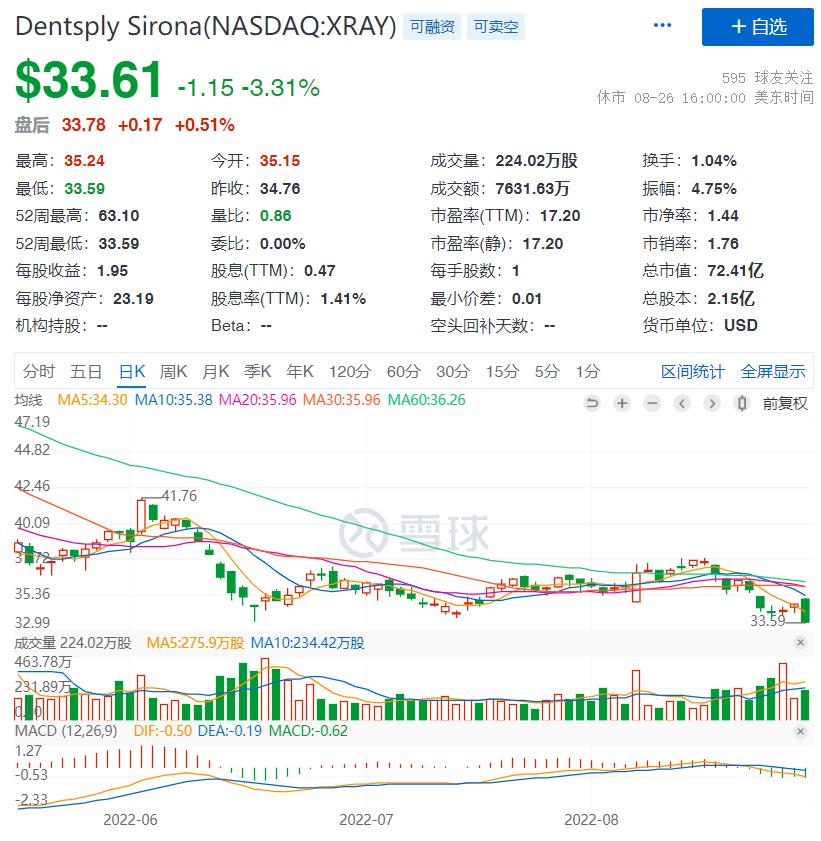Screen dimensions: 821x841
Task: Tap the 可卖空 tag
Action: tap(497, 27)
